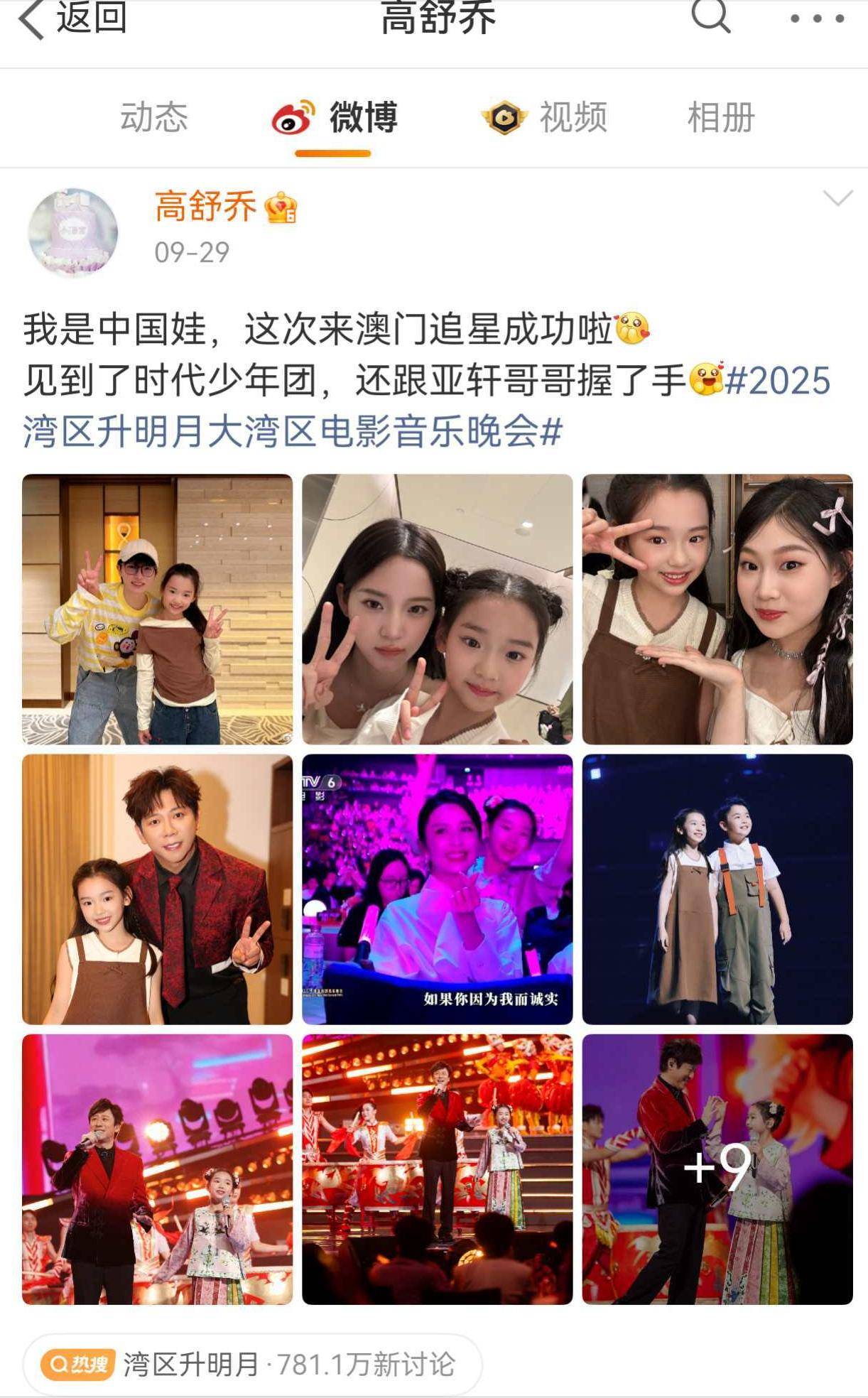This screenshot has height=1398, width=868.
Task: Switch to the 动态 tab
Action: (x=153, y=117)
